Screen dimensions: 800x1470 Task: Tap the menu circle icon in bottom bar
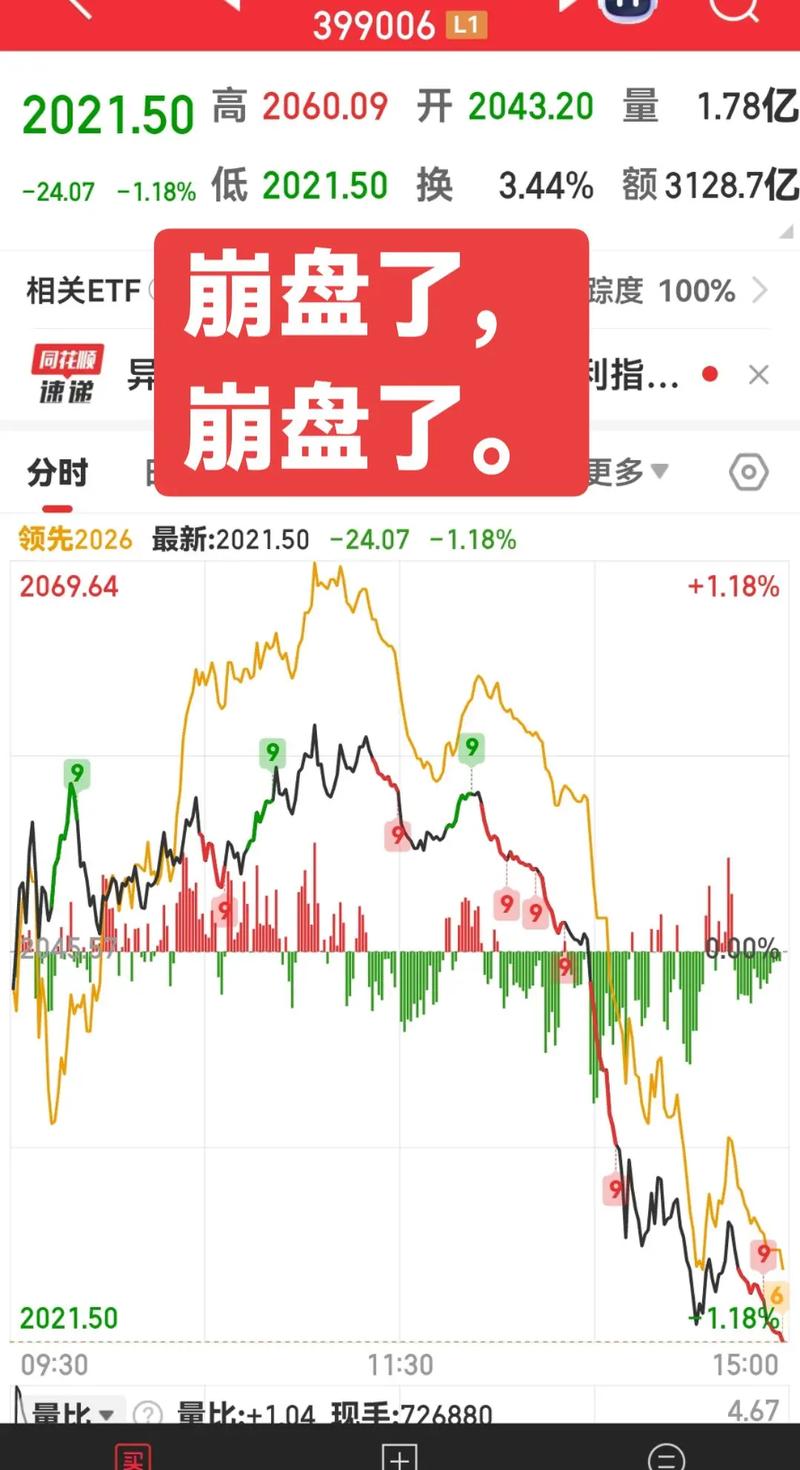click(665, 1458)
